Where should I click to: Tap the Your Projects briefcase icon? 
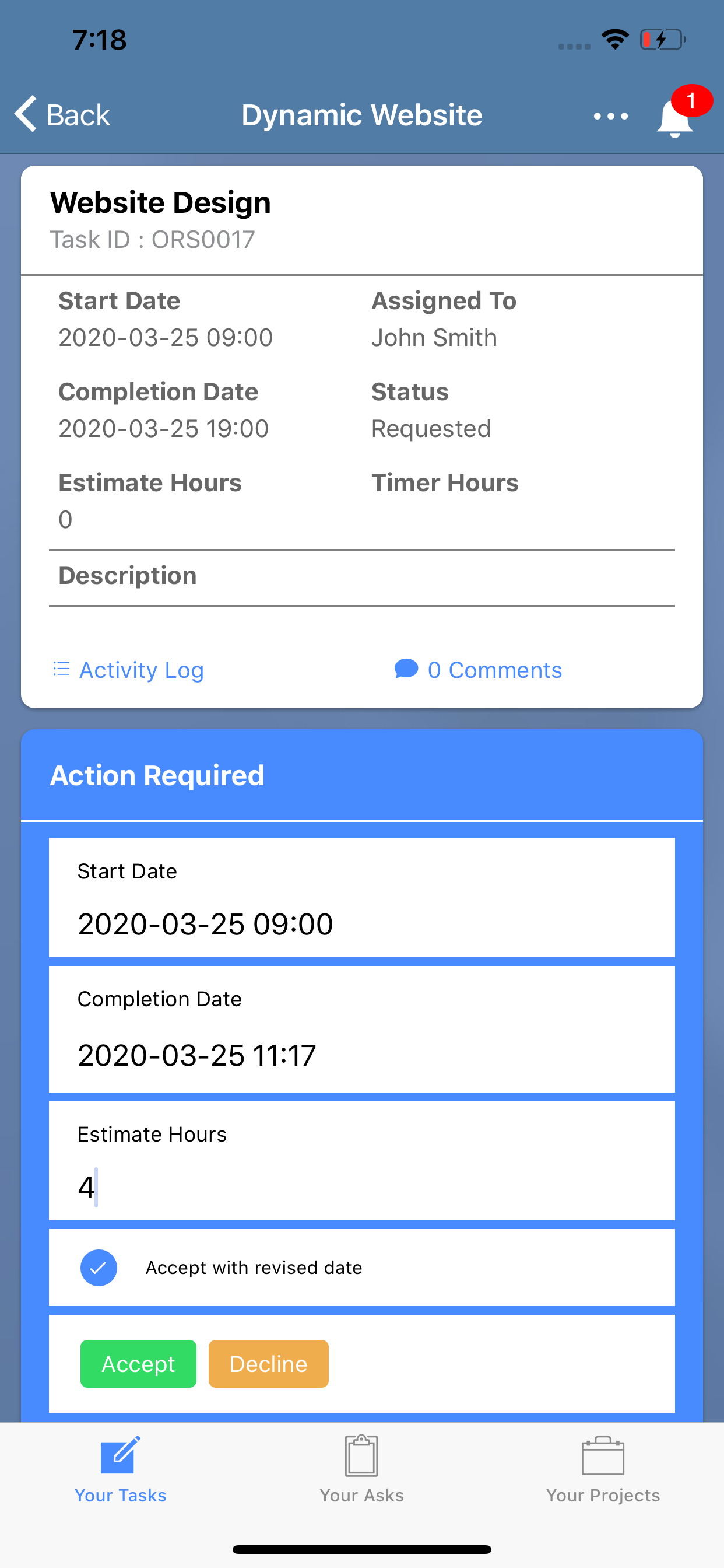click(603, 1458)
